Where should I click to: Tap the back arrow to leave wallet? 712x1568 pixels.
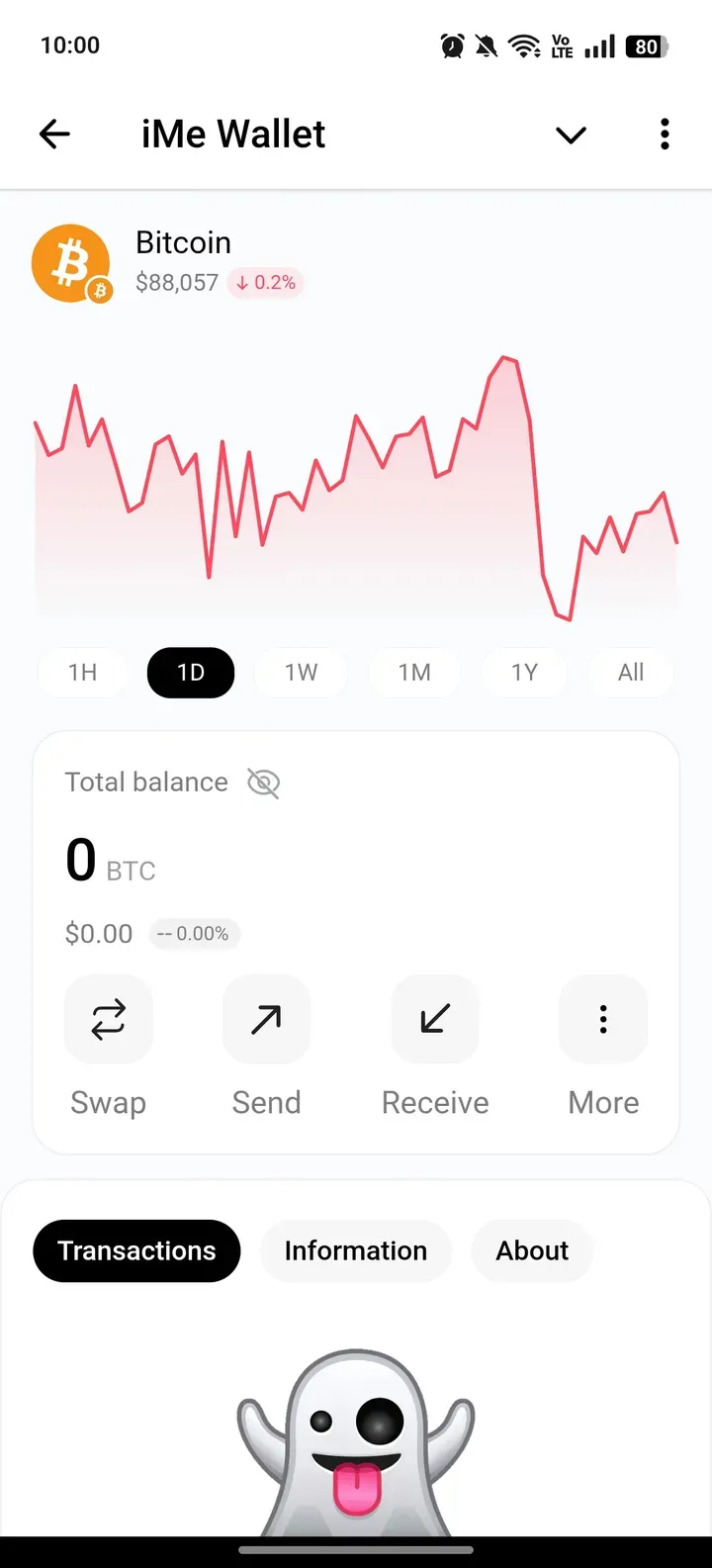(54, 134)
